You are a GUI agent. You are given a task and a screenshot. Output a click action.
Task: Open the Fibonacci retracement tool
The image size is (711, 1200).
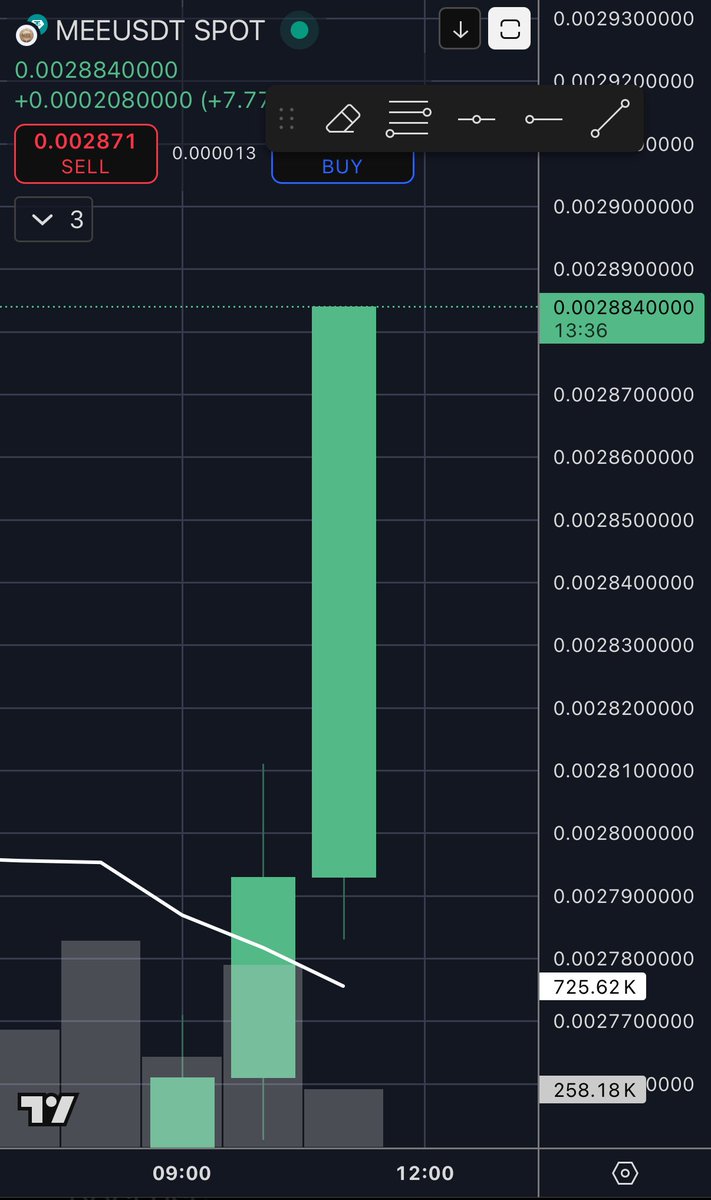click(x=408, y=120)
